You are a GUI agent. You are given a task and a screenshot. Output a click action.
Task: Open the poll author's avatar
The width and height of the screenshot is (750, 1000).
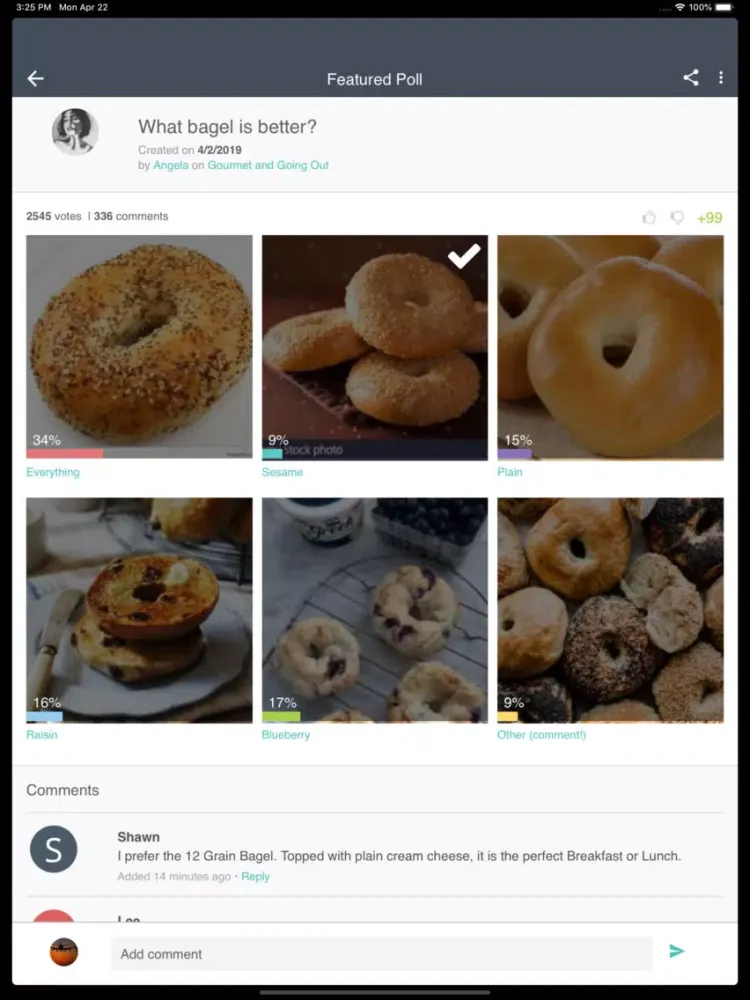[x=75, y=132]
